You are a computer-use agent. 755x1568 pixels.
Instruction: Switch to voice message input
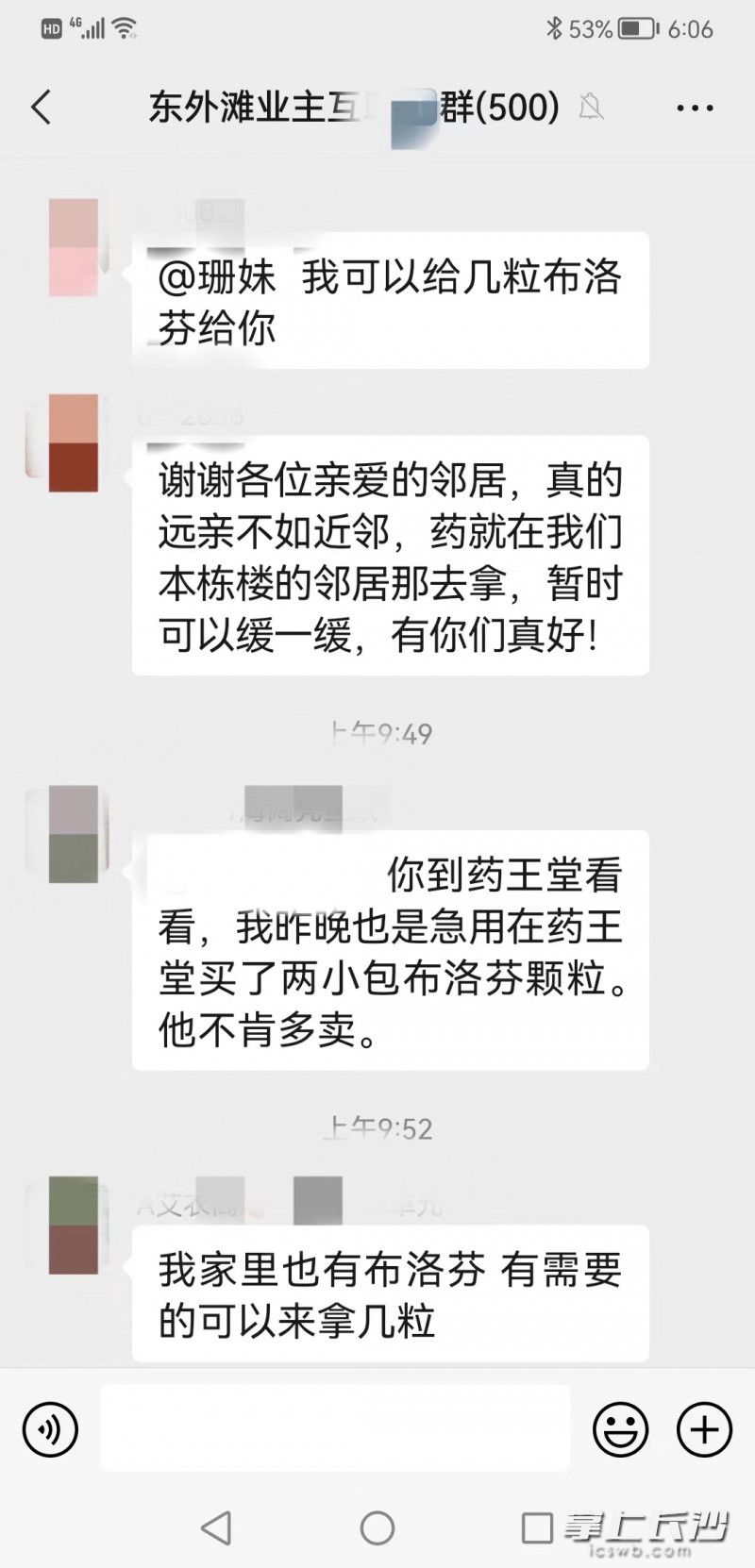coord(50,1429)
